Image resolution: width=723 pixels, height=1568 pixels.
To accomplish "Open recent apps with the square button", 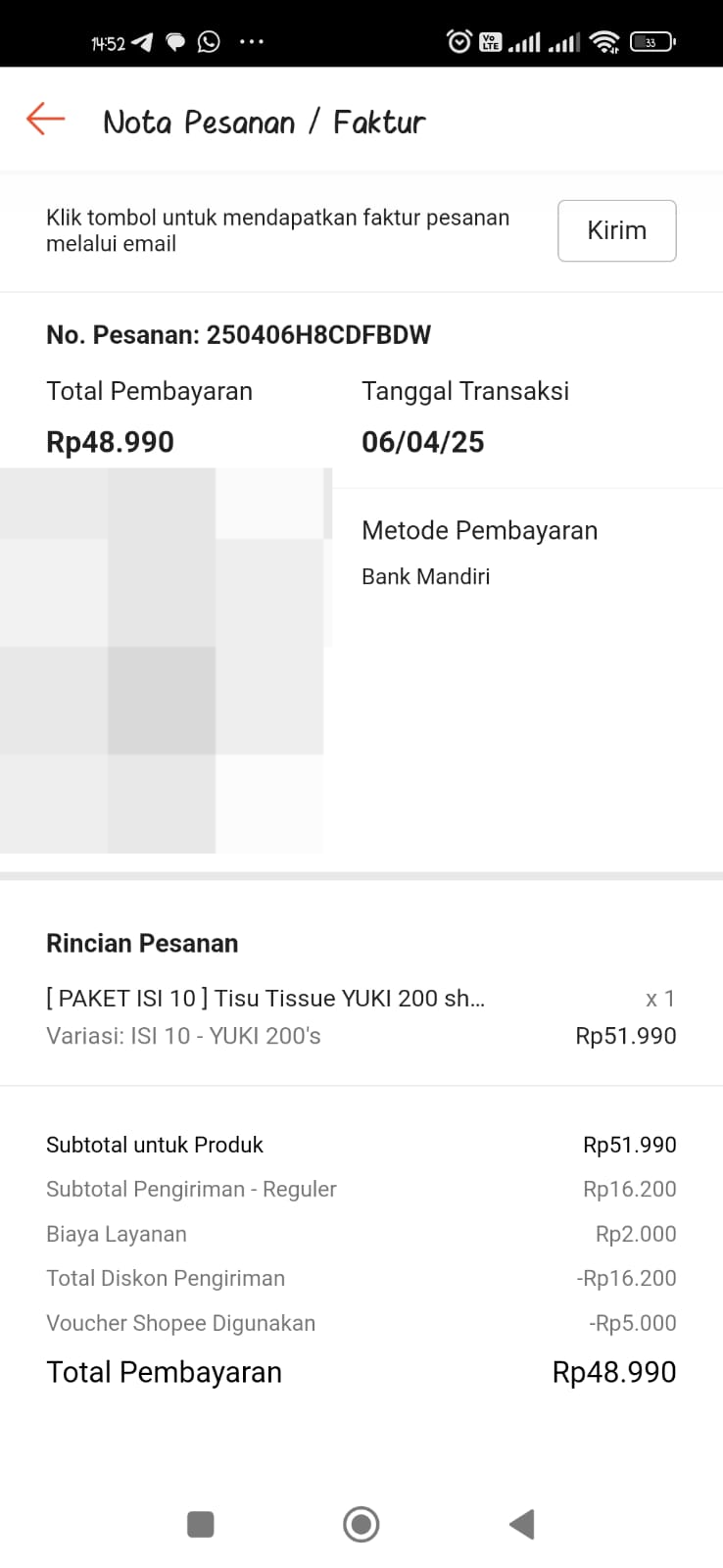I will (201, 1524).
